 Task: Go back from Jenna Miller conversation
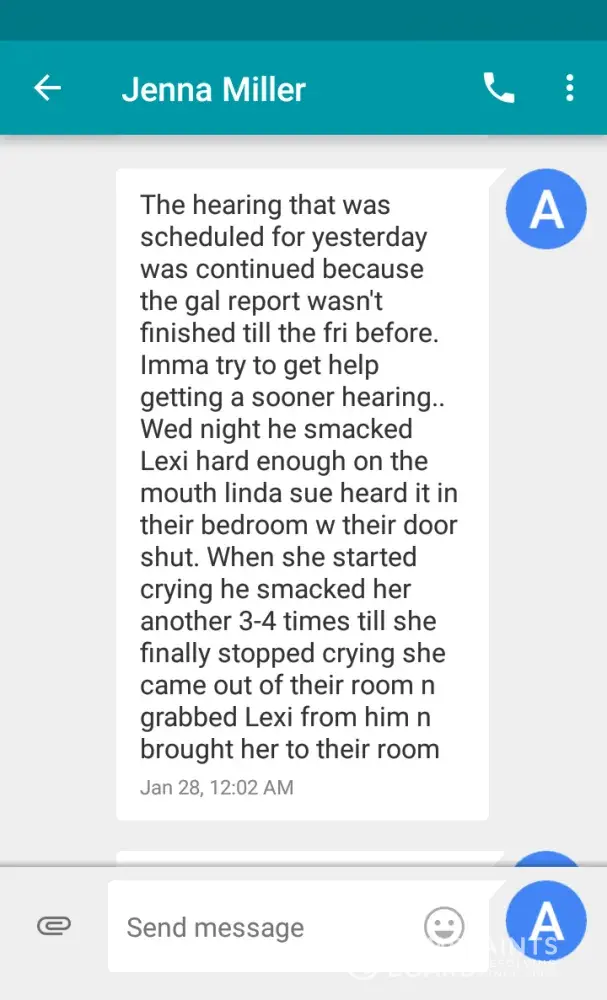pyautogui.click(x=48, y=88)
